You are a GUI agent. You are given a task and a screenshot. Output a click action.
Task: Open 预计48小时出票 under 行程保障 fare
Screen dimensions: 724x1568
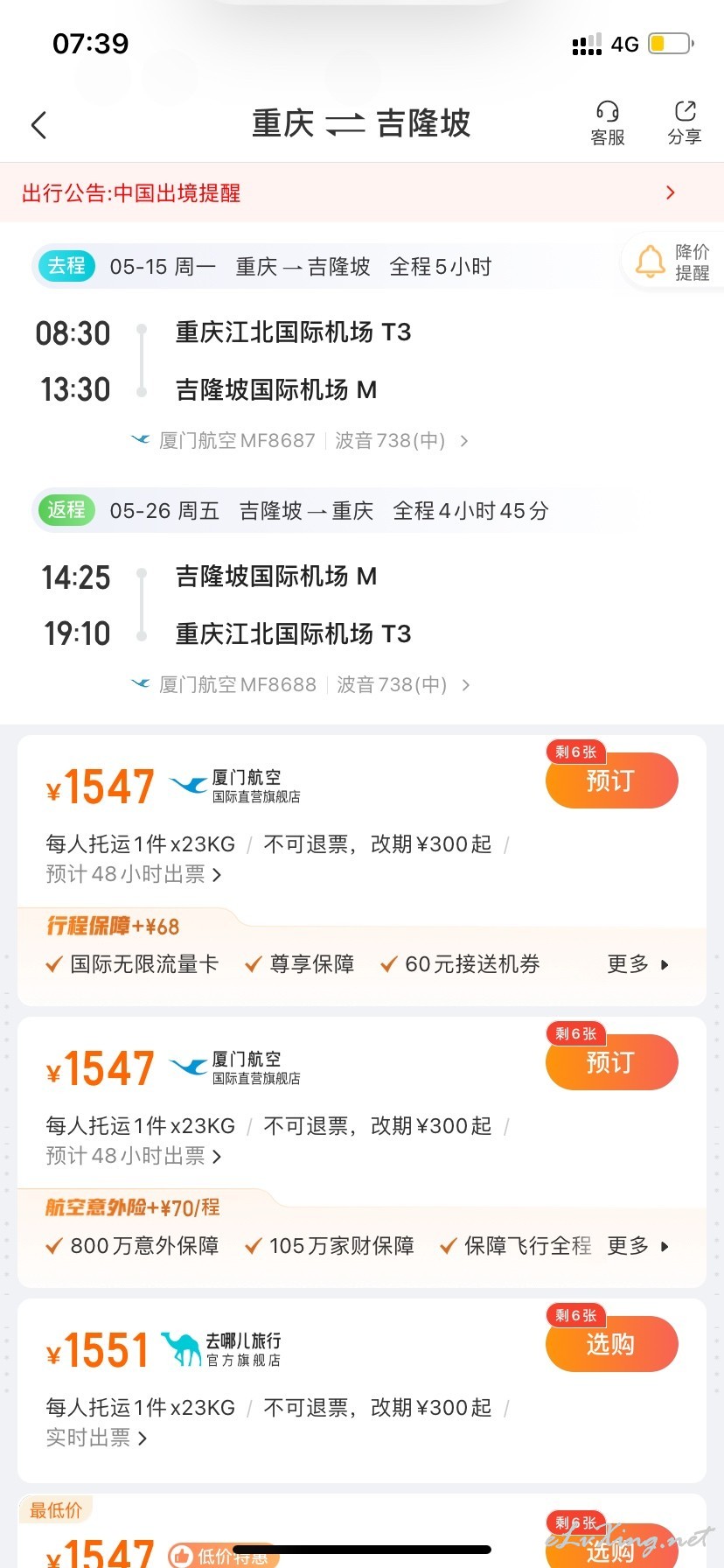(x=134, y=874)
